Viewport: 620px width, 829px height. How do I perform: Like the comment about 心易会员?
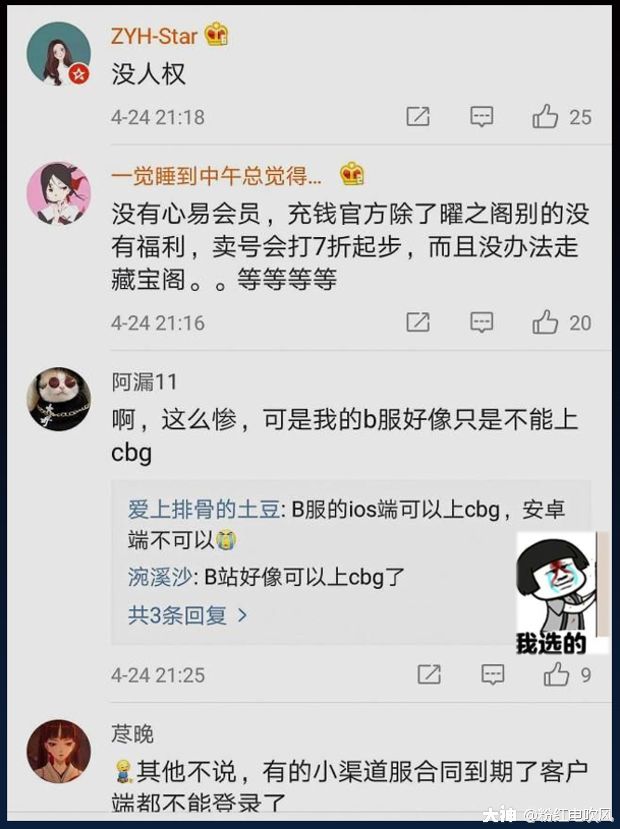pos(546,322)
